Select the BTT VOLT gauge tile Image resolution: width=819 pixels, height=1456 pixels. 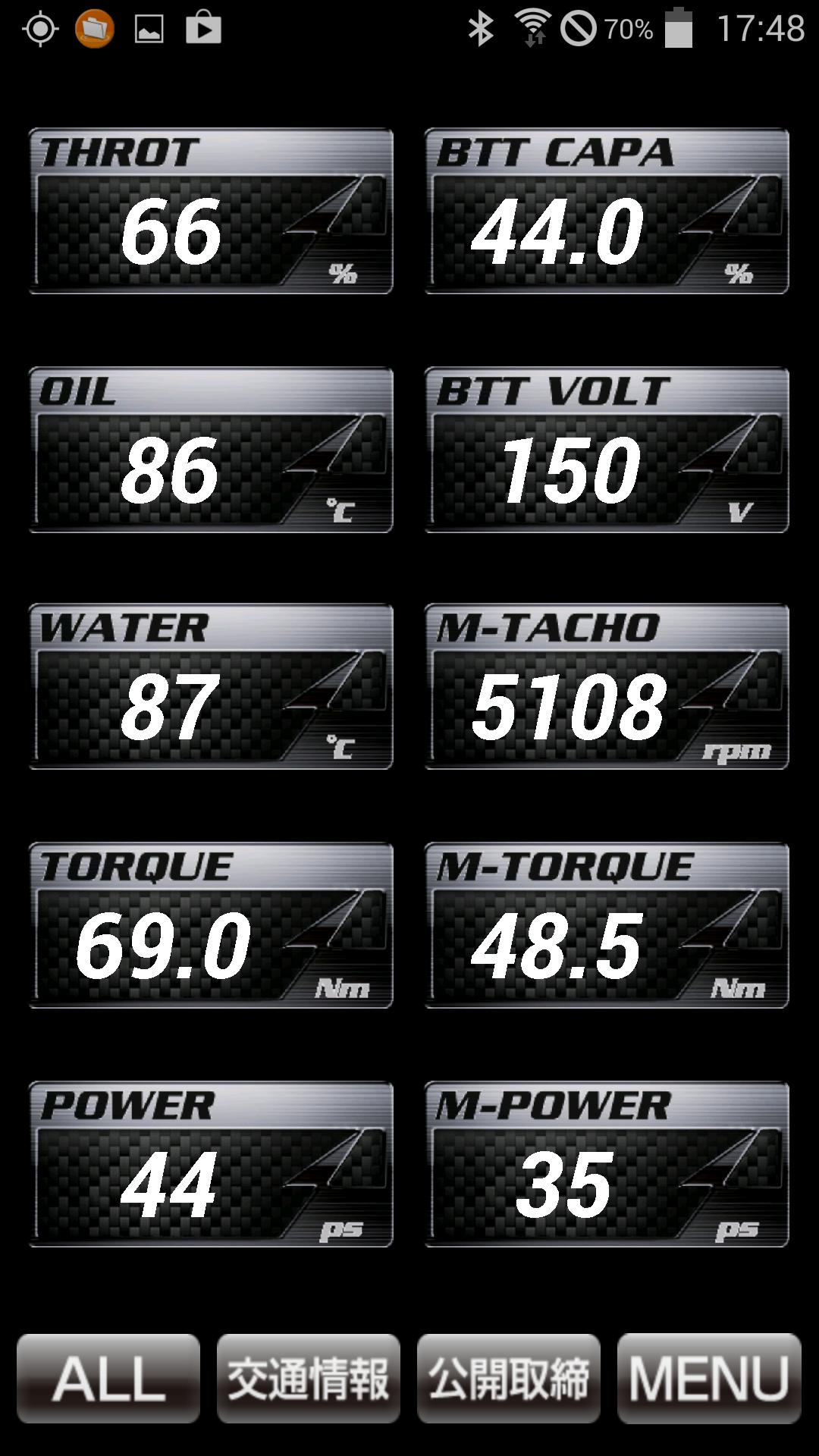click(607, 450)
